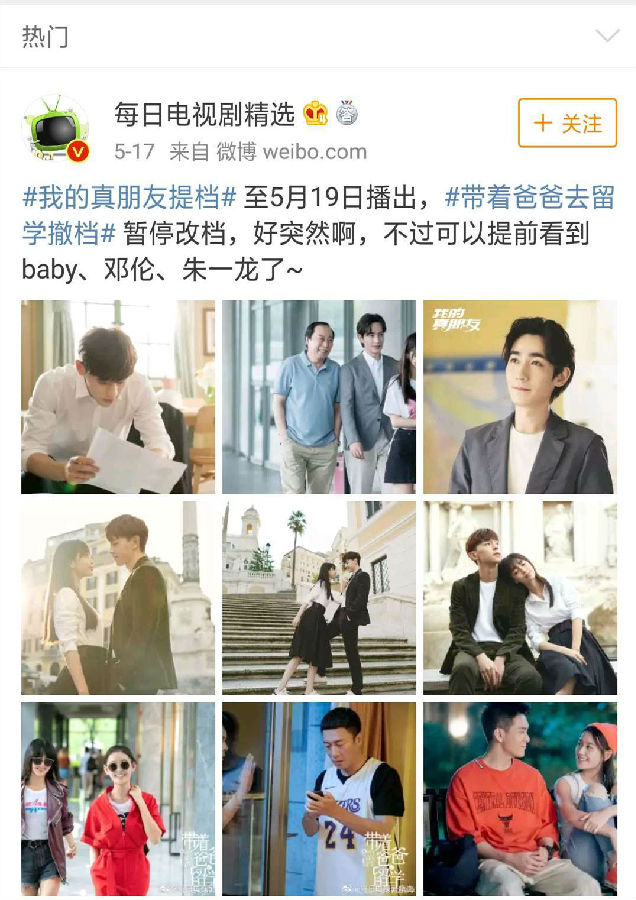Open photo of couple on stone steps

(x=318, y=597)
